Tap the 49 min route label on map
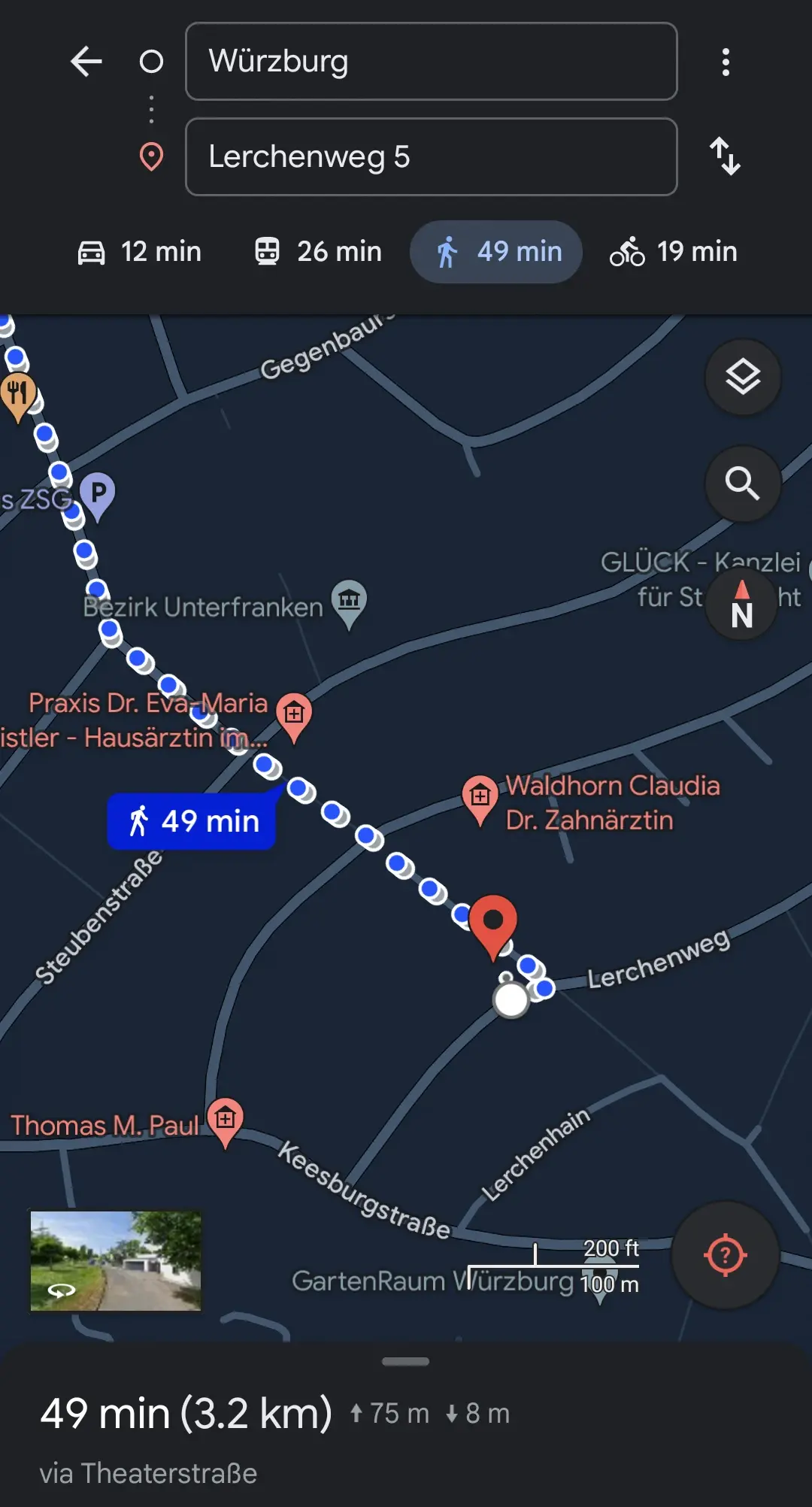This screenshot has width=812, height=1507. tap(191, 820)
